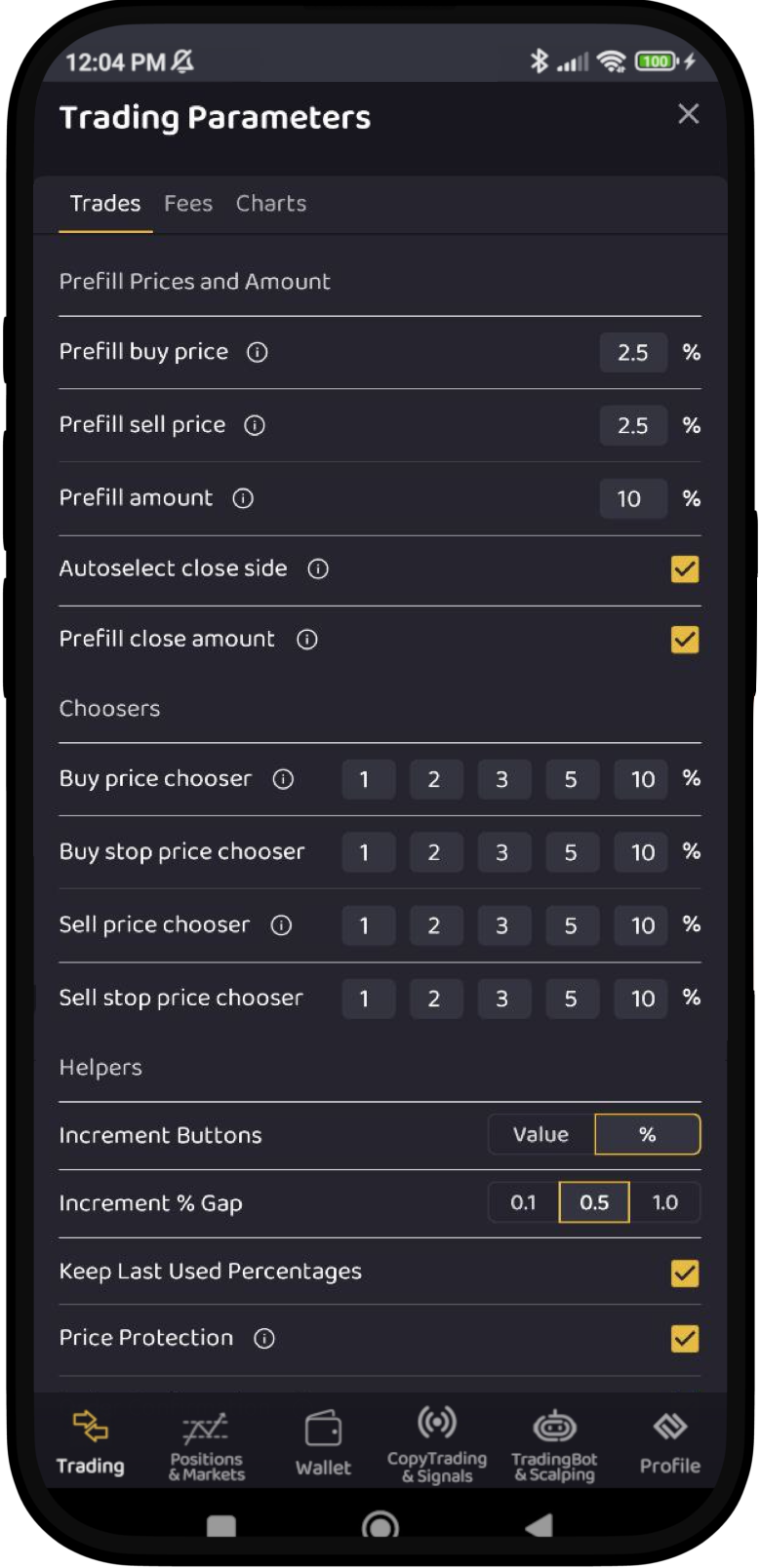Viewport: 760px width, 1568px height.
Task: Show info tooltip for Prefill buy price
Action: point(258,353)
